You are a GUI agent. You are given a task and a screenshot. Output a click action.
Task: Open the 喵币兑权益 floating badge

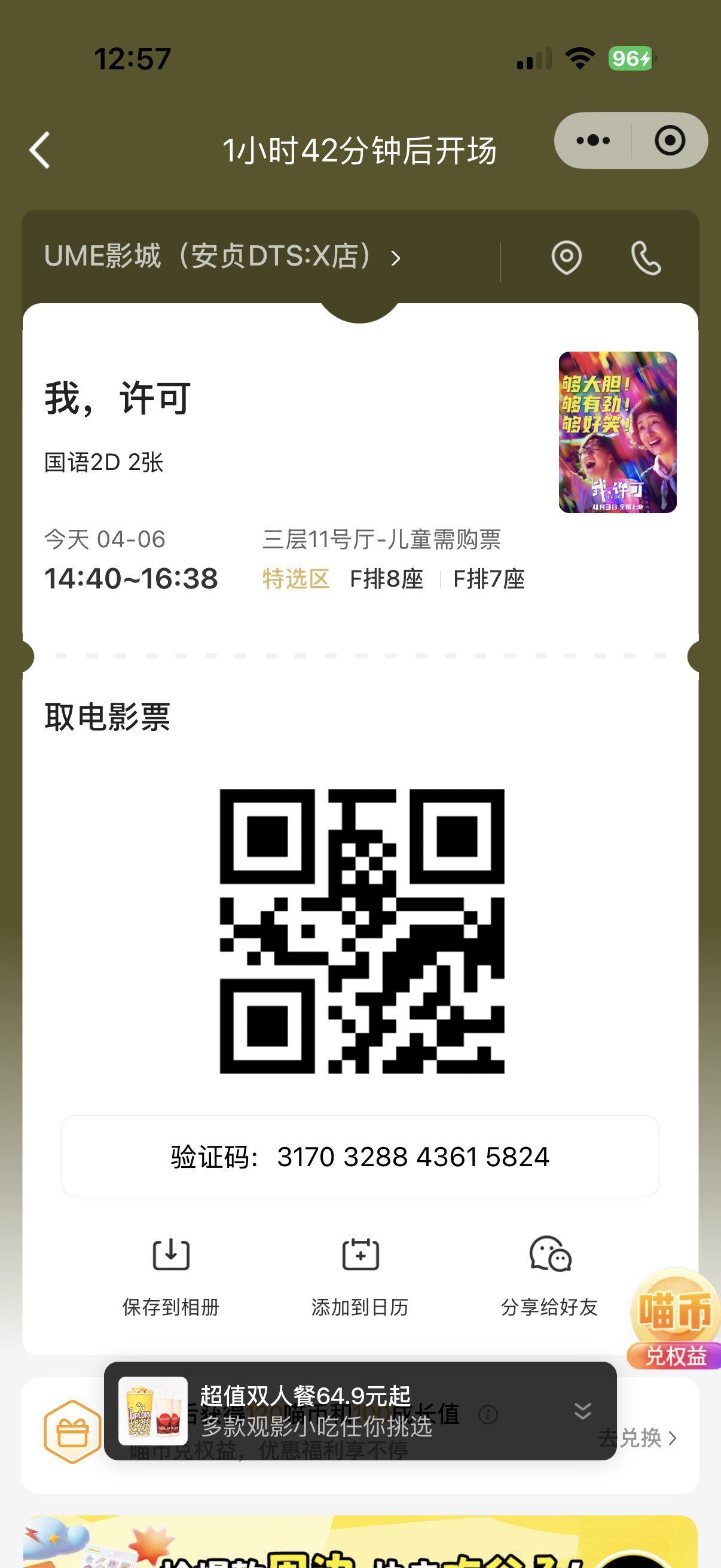(676, 1319)
